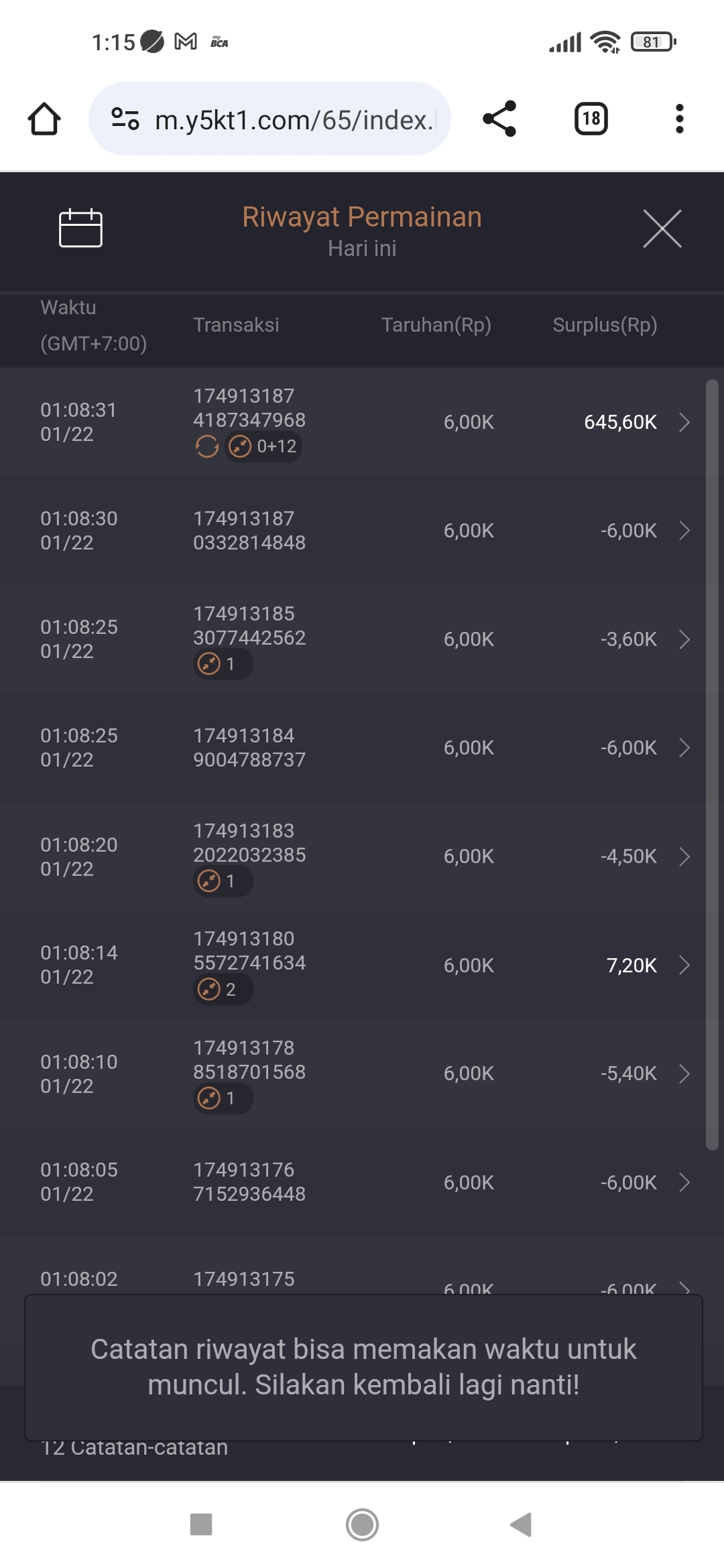724x1568 pixels.
Task: Open the browser overflow menu
Action: pyautogui.click(x=679, y=119)
